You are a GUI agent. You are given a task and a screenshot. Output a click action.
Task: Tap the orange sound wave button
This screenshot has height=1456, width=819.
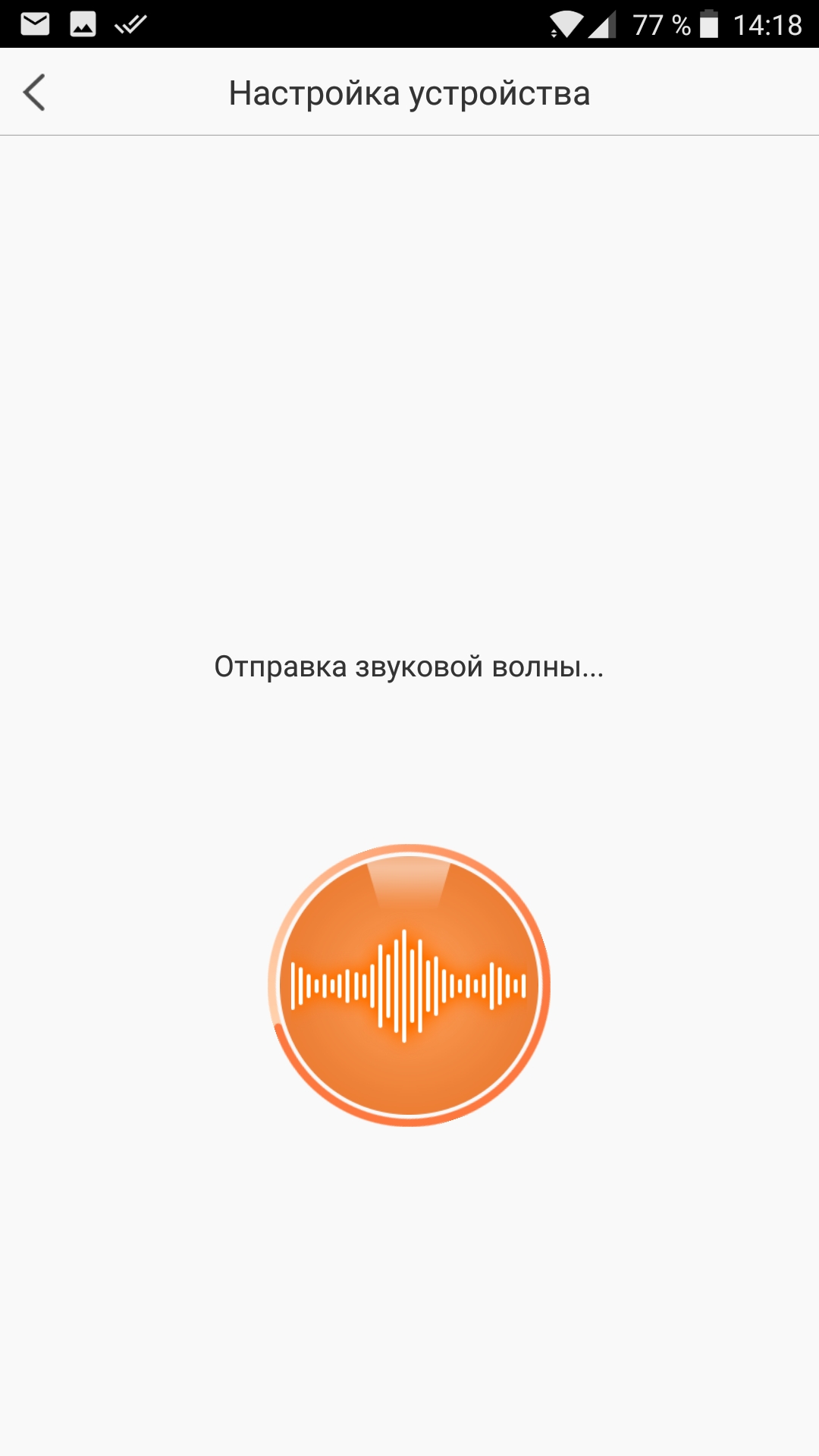point(409,985)
